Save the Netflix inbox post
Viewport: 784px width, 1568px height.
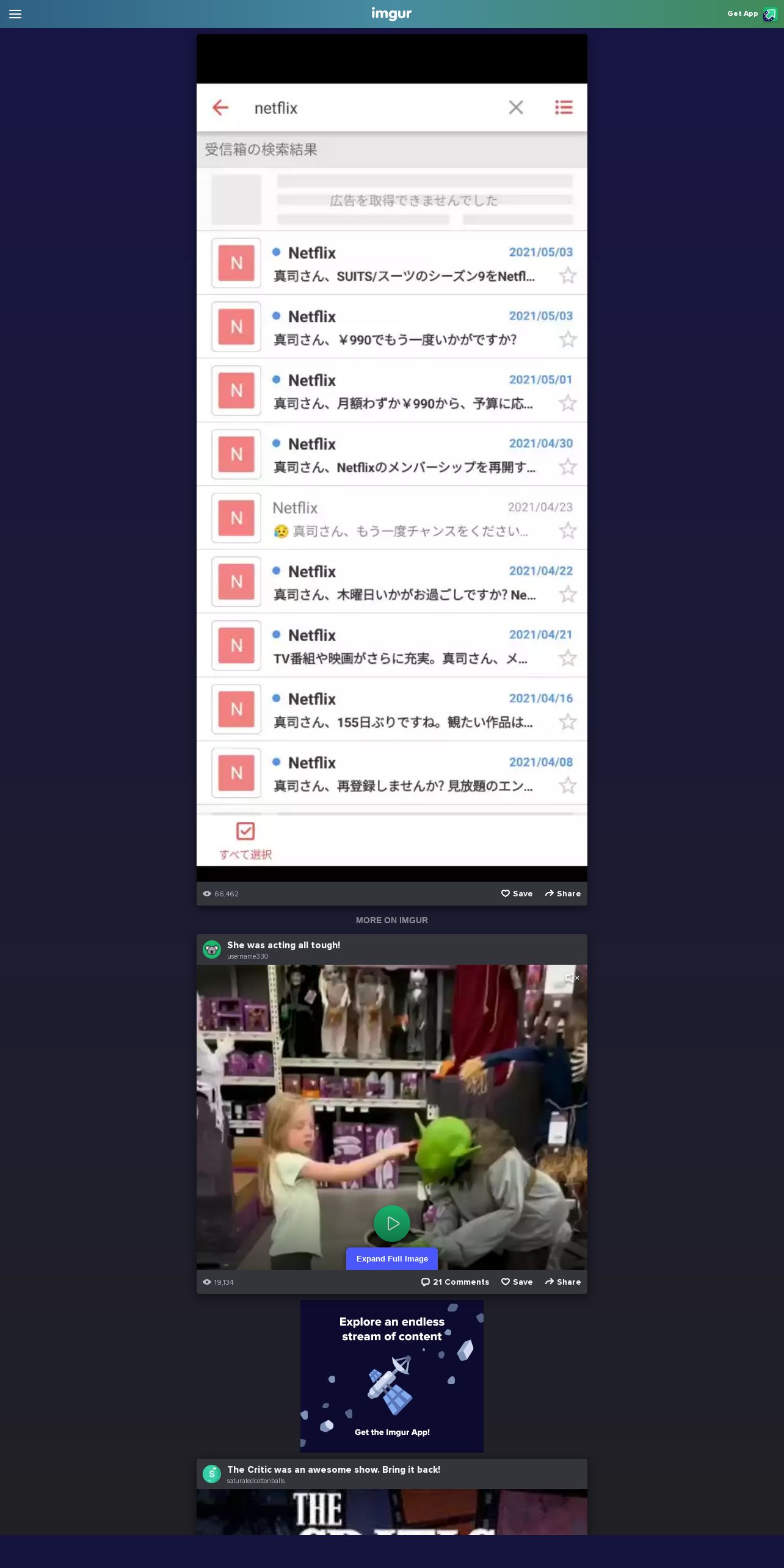tap(517, 893)
